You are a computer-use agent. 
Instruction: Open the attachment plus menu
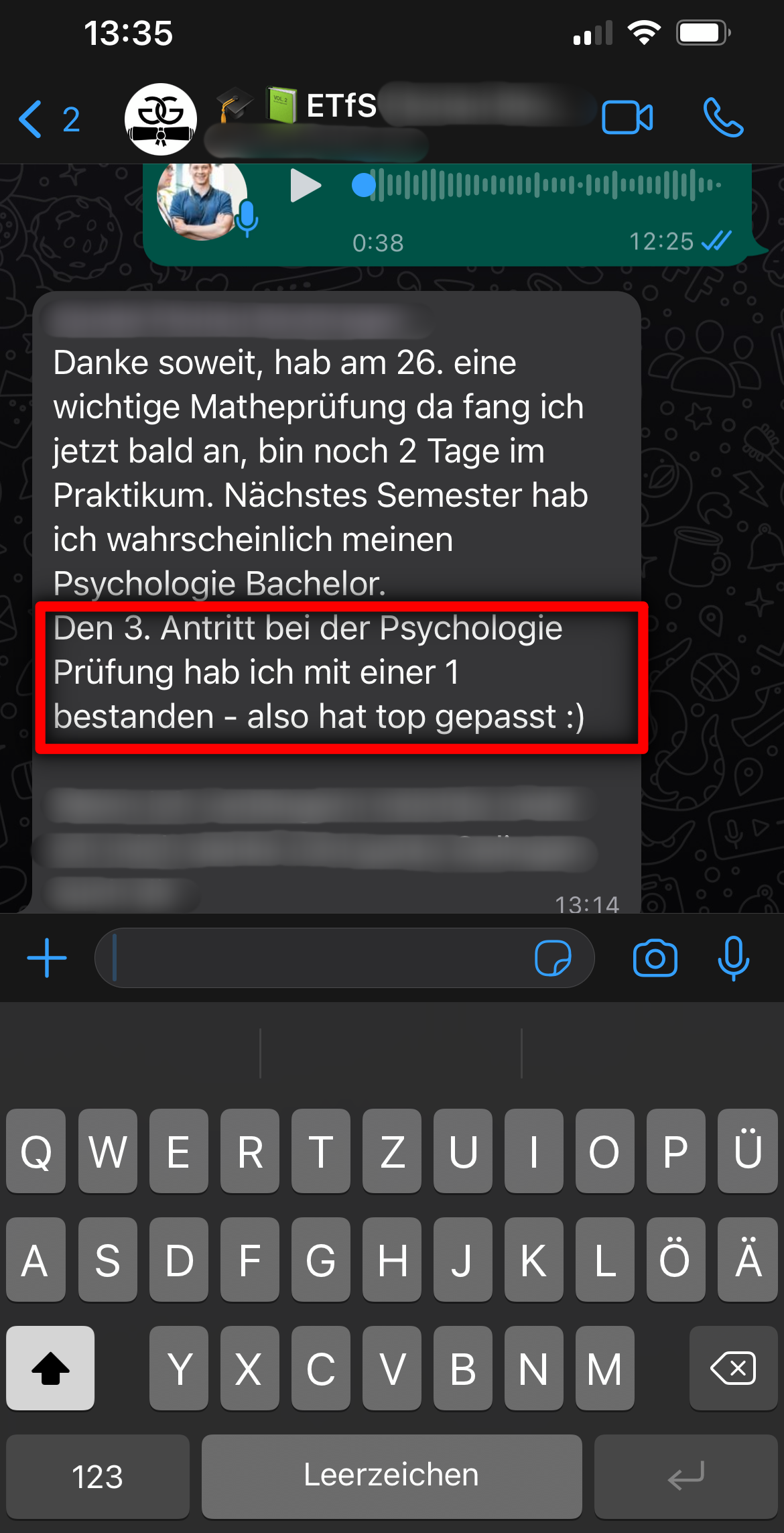point(47,958)
